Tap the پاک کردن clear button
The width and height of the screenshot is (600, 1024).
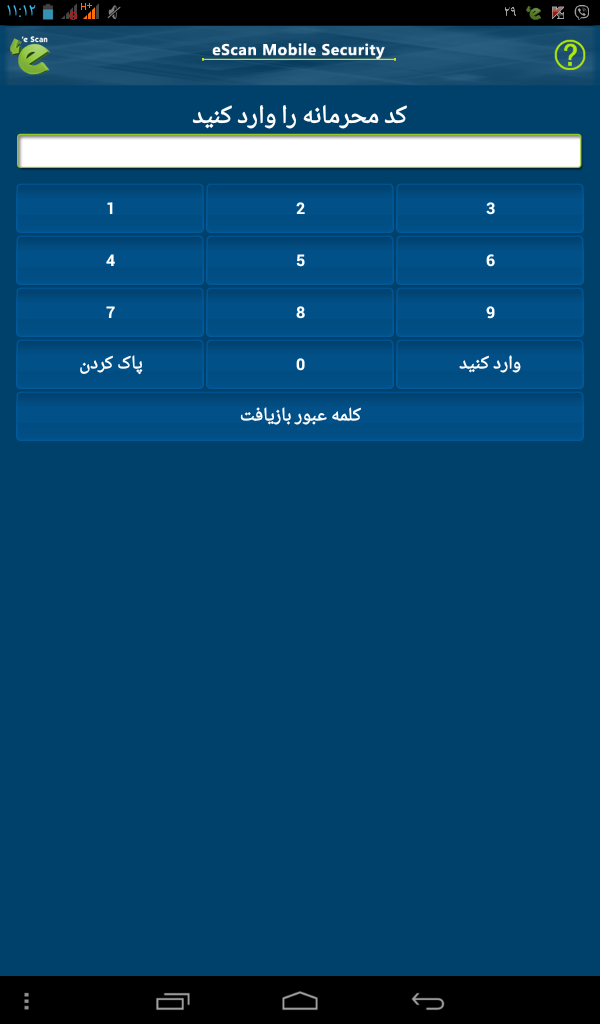pos(110,364)
